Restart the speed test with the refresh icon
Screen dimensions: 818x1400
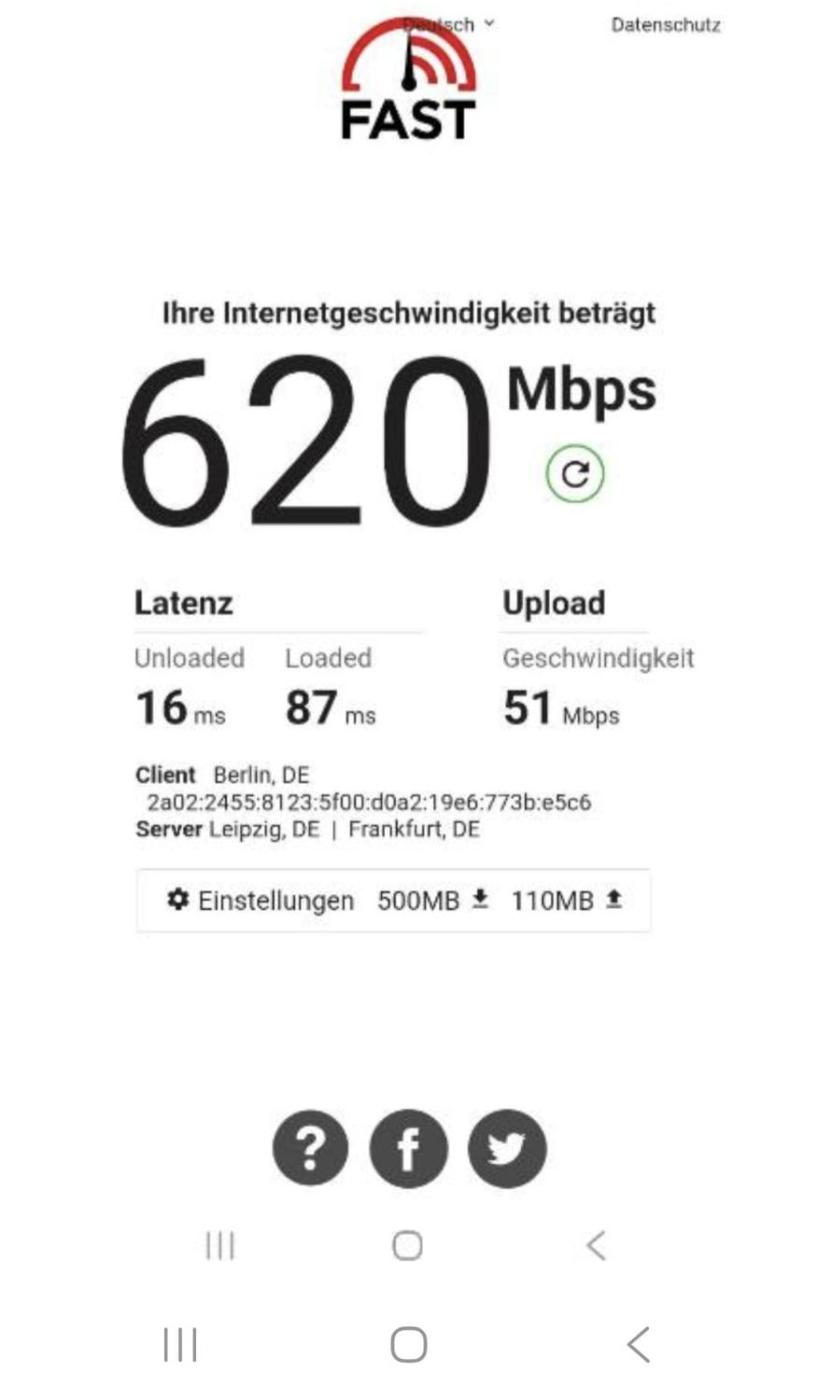(x=575, y=474)
